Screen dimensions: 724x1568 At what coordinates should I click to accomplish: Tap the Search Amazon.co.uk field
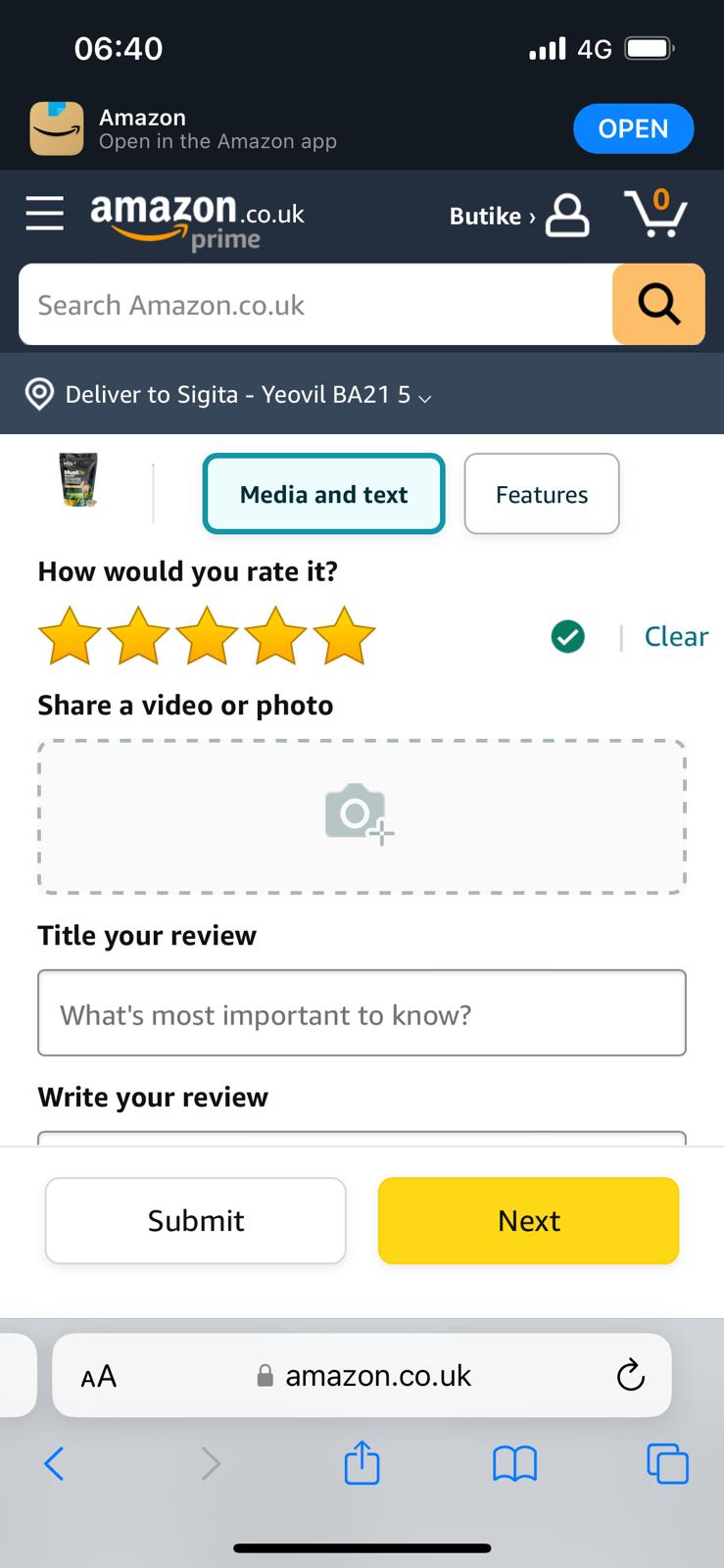tap(315, 305)
